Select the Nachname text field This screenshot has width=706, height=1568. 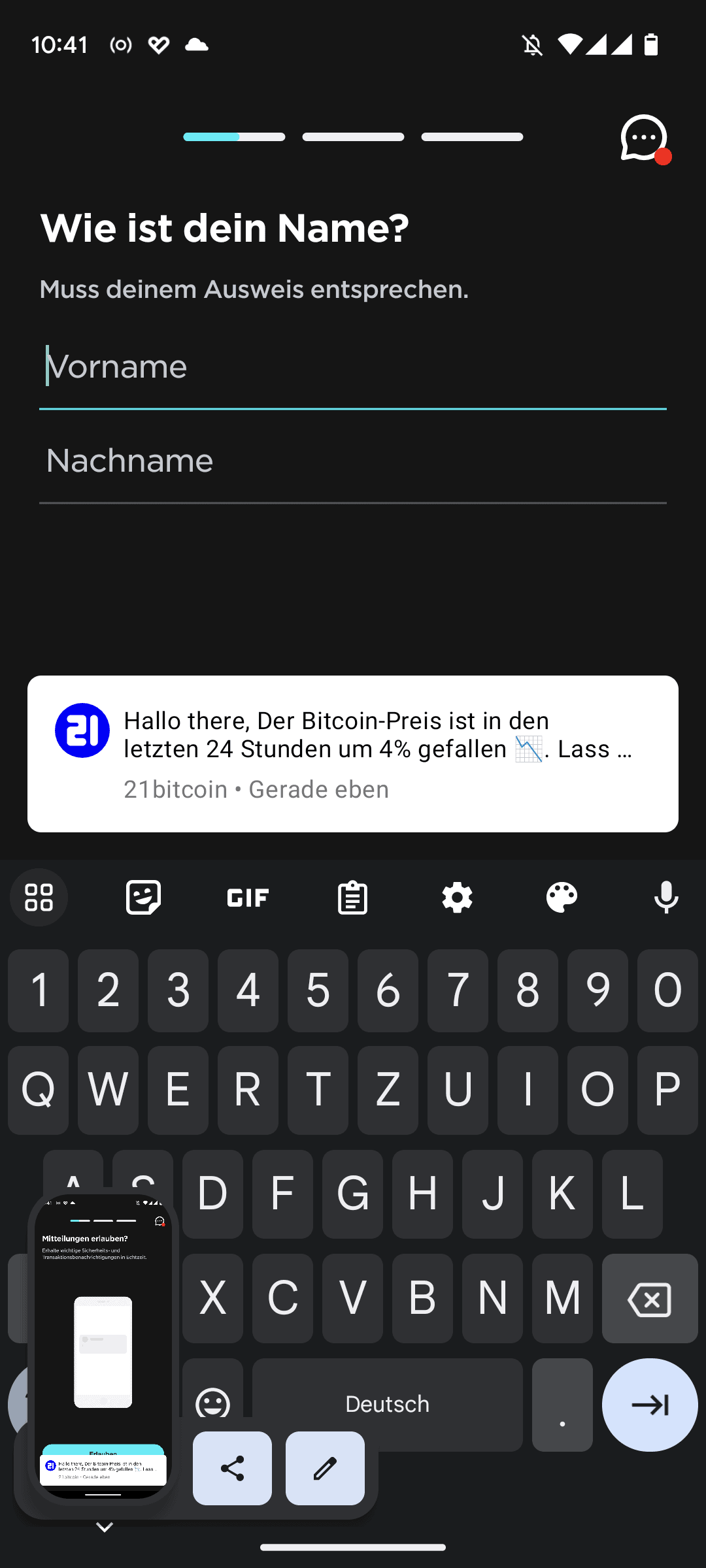coord(353,461)
